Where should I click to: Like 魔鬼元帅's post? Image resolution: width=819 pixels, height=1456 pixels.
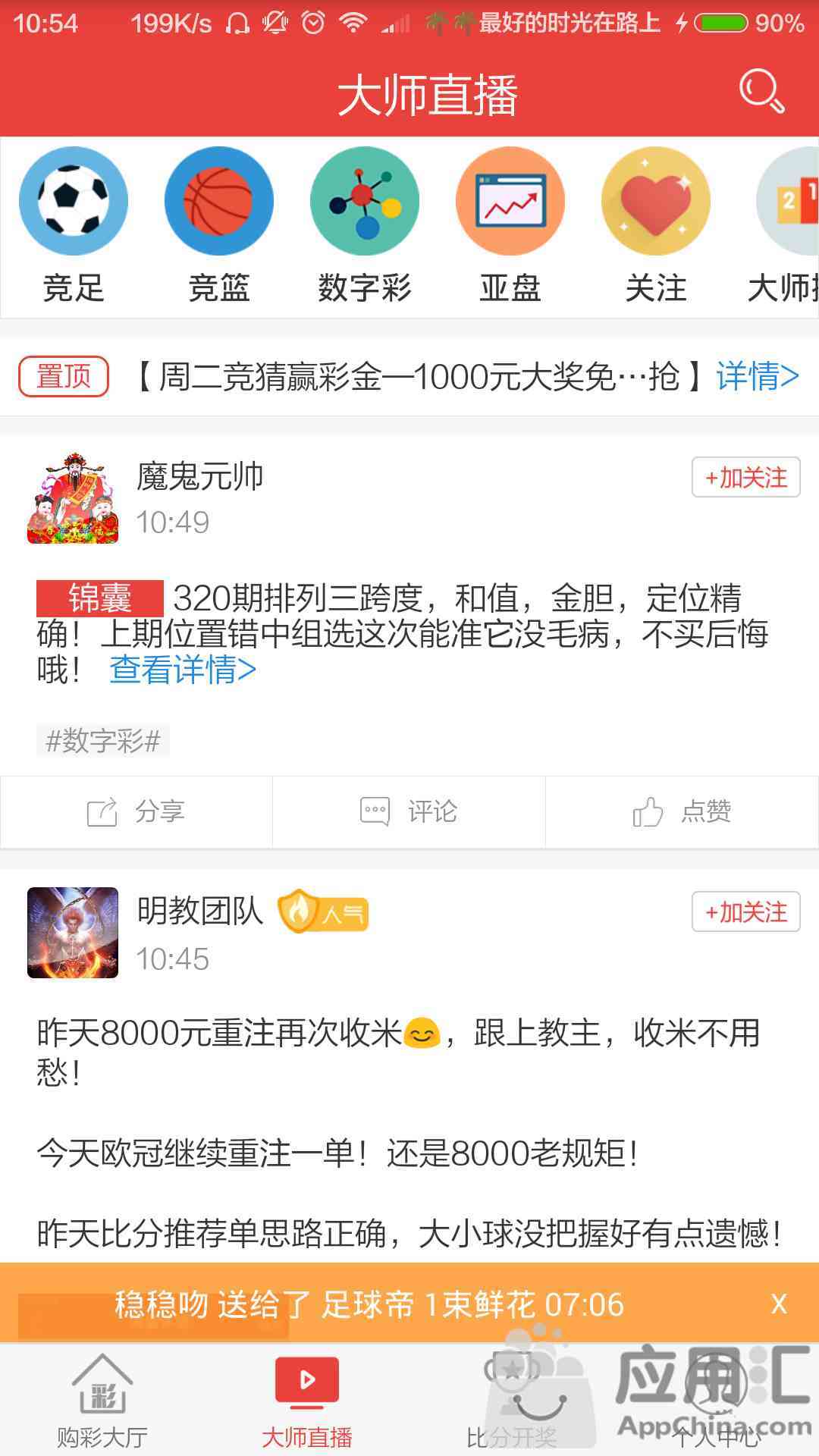[x=682, y=811]
